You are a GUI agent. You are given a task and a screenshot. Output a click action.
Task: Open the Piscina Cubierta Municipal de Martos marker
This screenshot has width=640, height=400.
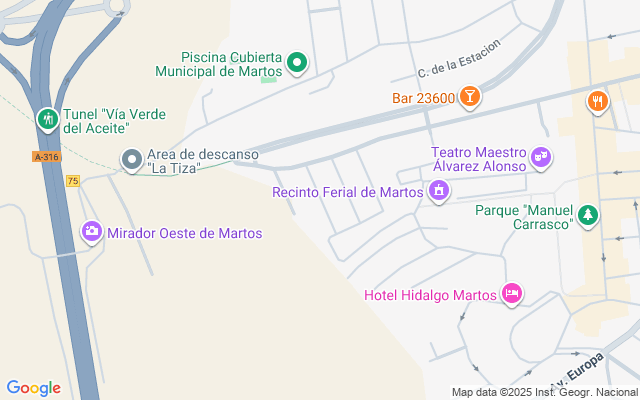pos(297,64)
